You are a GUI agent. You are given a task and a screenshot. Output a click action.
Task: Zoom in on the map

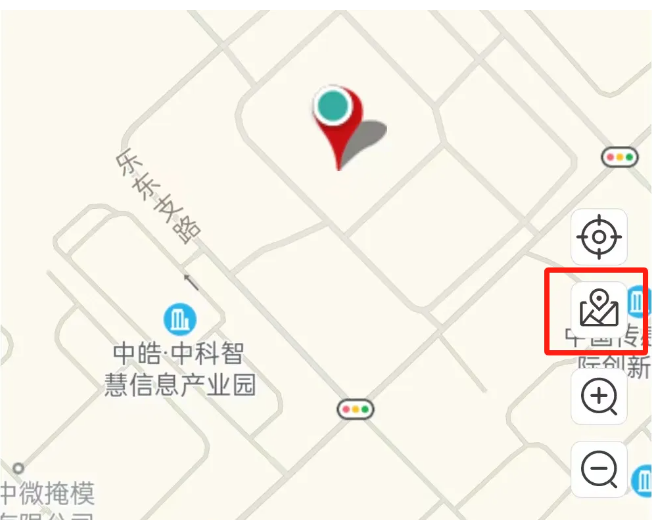[x=599, y=398]
